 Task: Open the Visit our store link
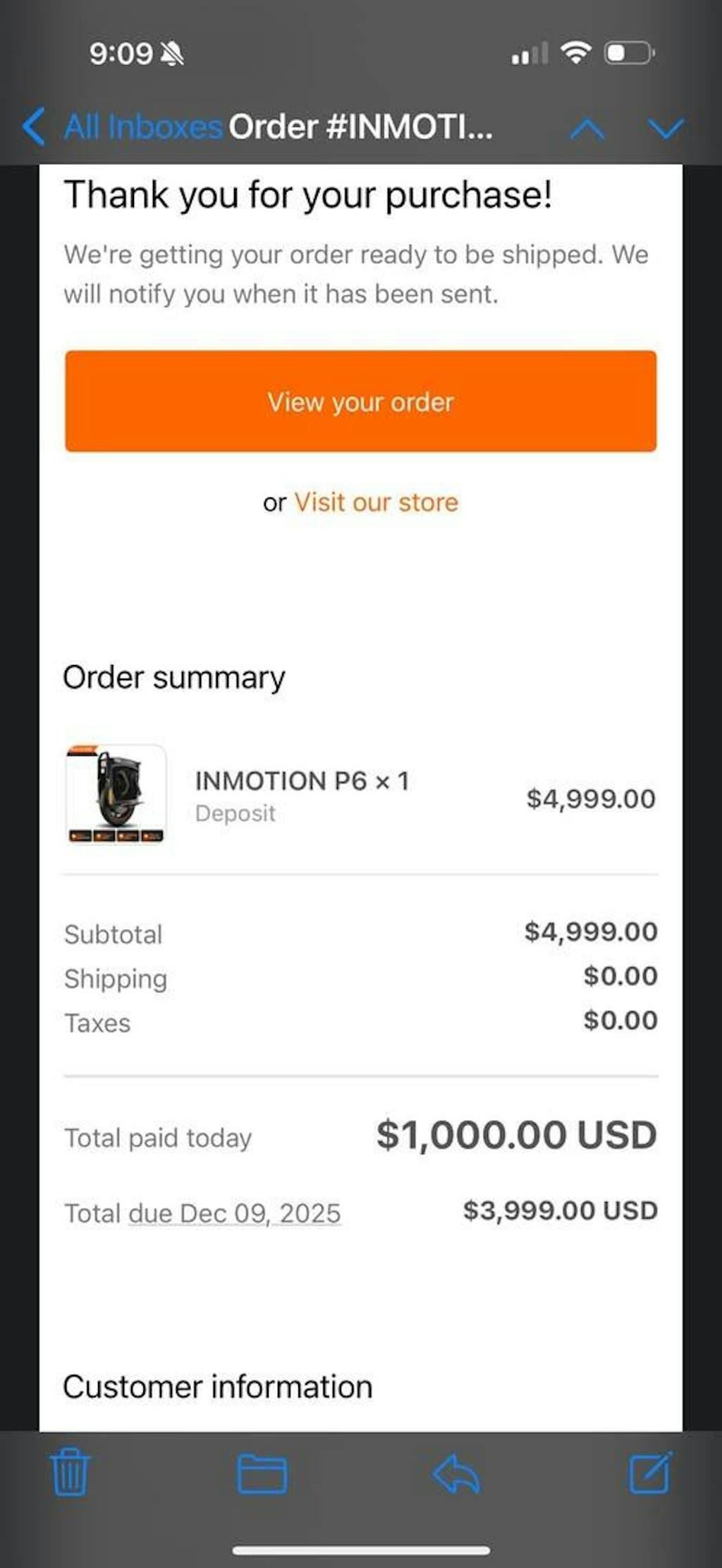(x=376, y=502)
